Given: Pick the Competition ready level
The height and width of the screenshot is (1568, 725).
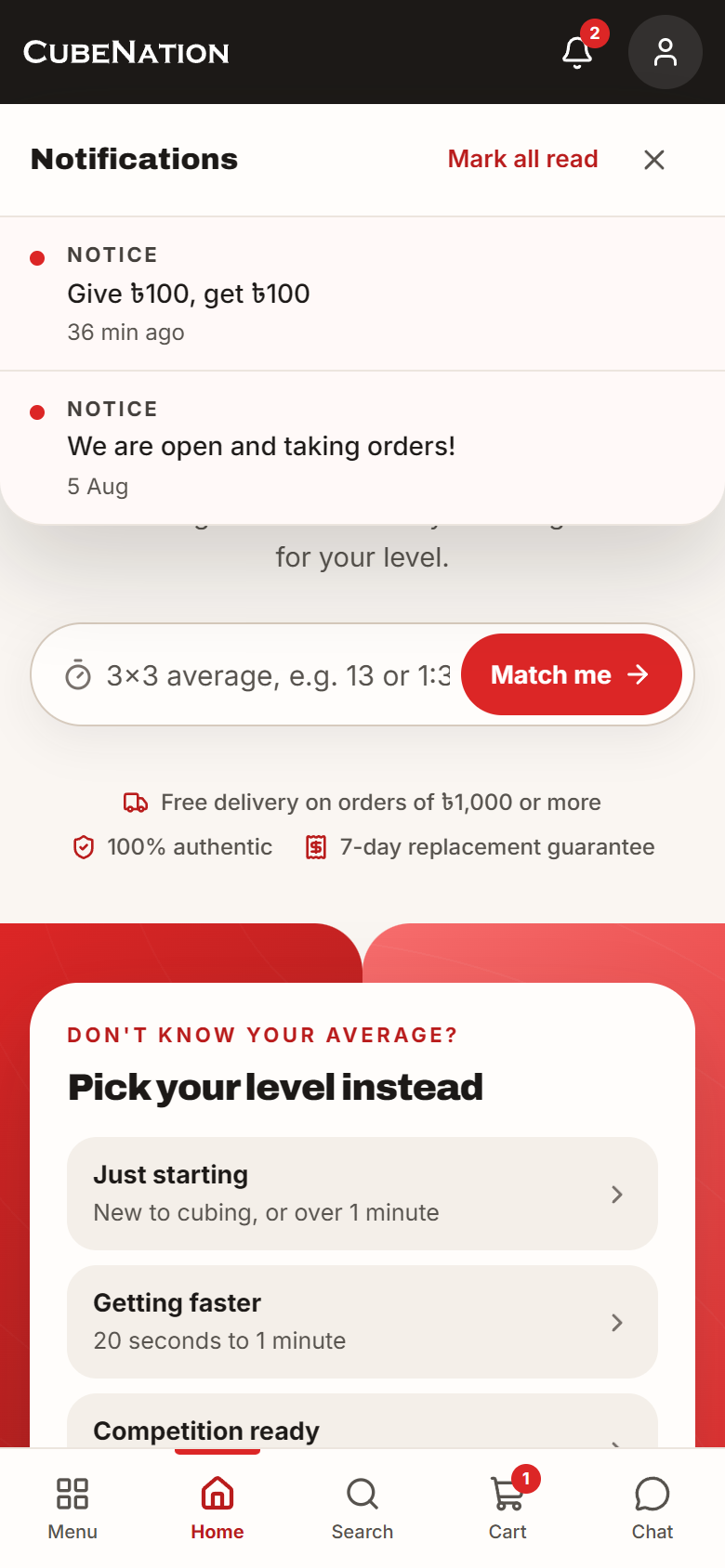Looking at the screenshot, I should tap(362, 1421).
